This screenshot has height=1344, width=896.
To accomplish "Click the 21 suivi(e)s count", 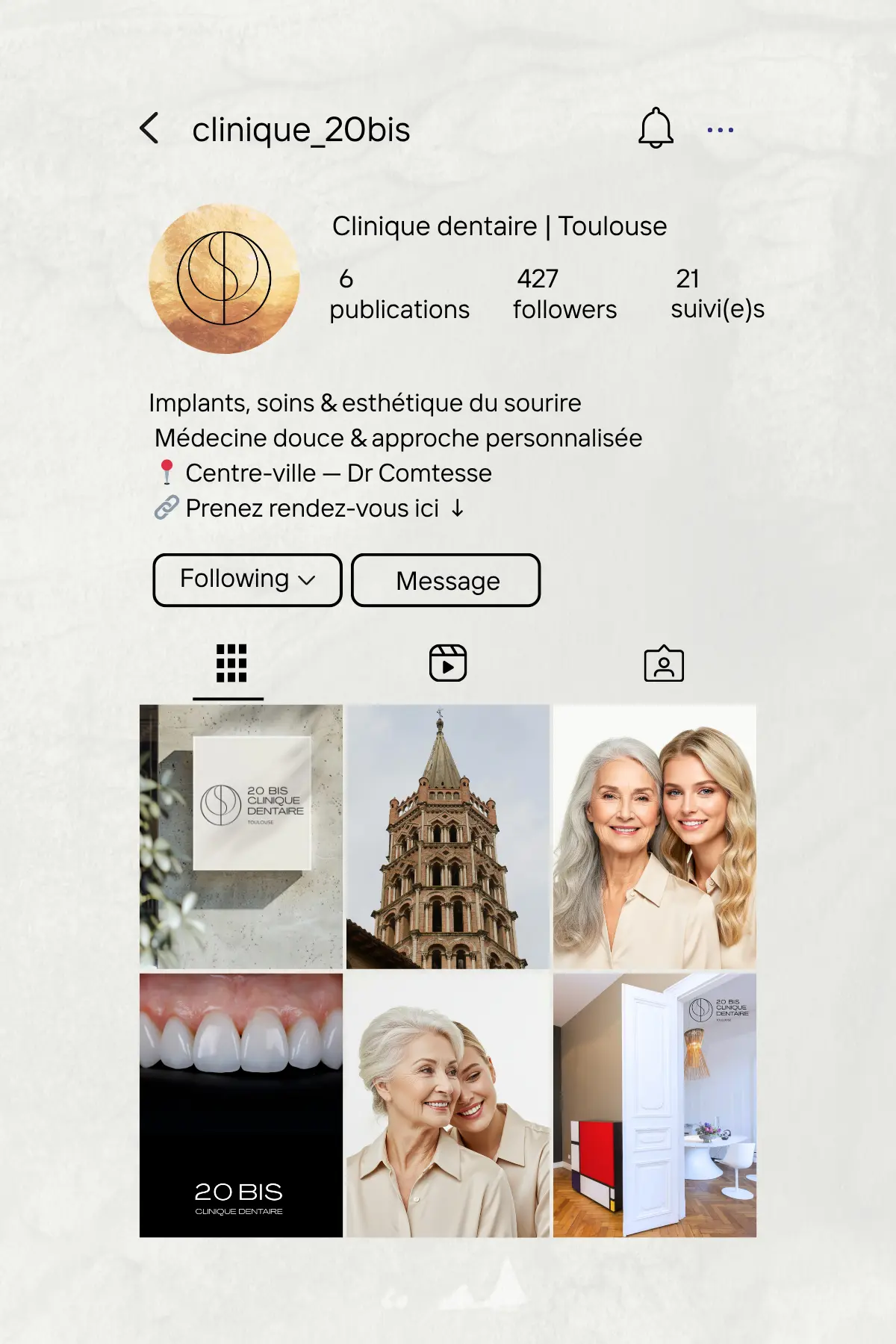I will (x=717, y=295).
